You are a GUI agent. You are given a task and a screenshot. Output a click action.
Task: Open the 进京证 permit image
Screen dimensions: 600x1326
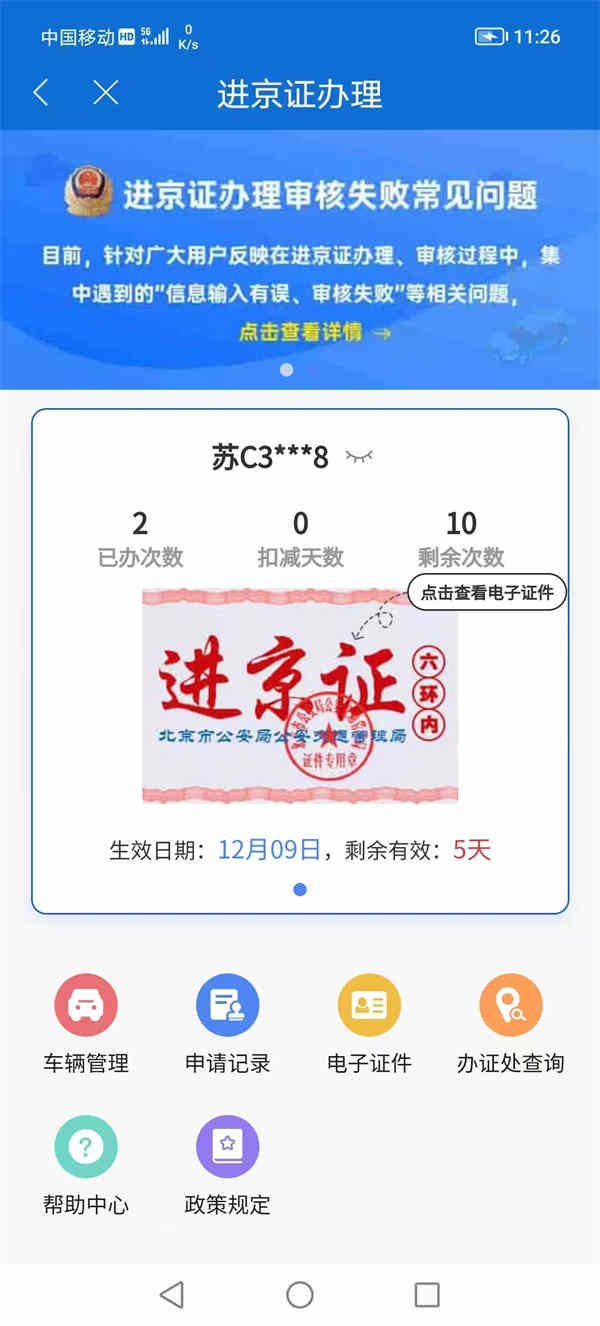[x=299, y=695]
